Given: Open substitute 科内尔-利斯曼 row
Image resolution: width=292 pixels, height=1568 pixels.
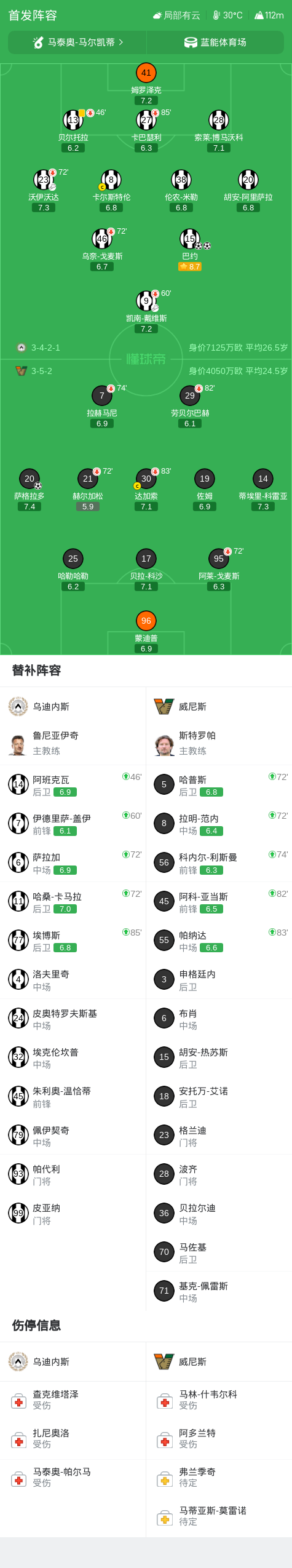Looking at the screenshot, I should 219,862.
